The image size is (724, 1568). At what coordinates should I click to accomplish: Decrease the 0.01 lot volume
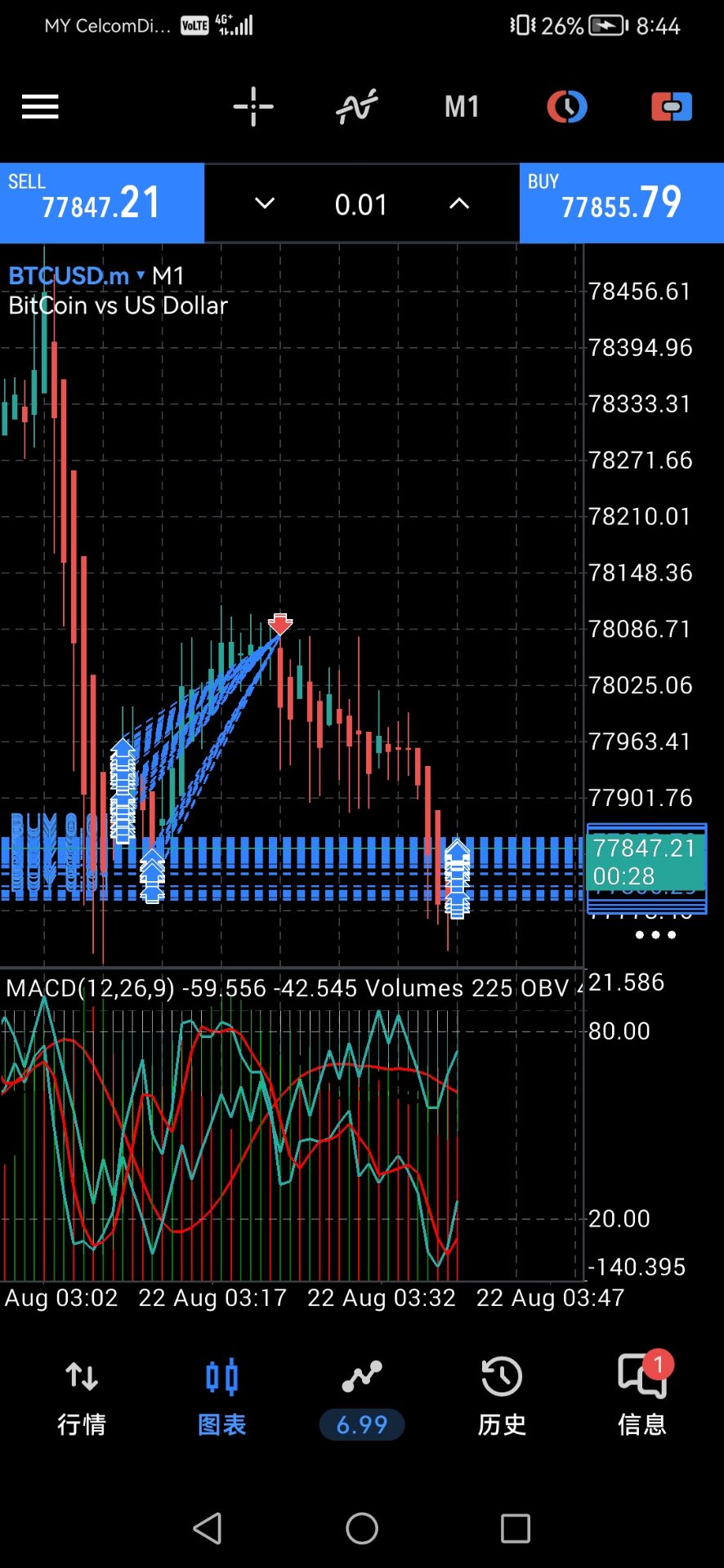265,203
